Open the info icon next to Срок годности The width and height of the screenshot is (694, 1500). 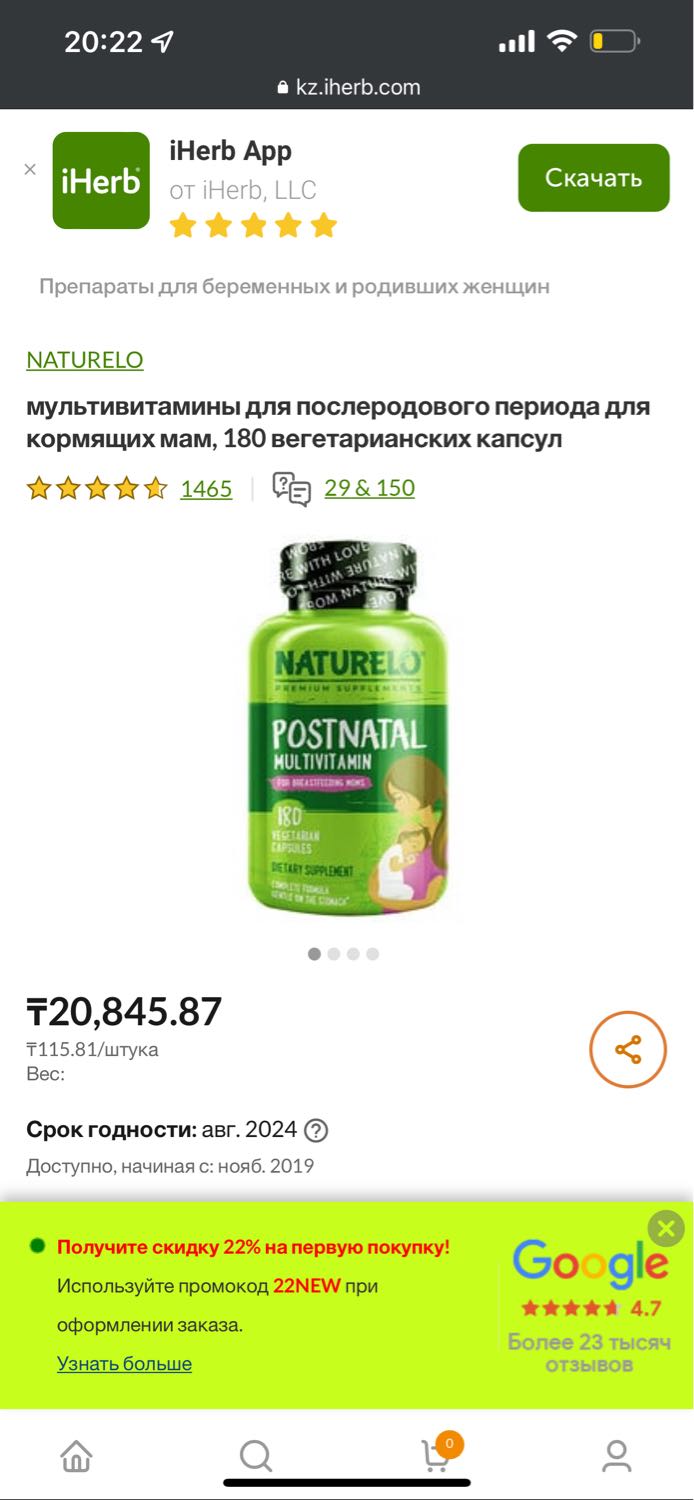tap(316, 1130)
